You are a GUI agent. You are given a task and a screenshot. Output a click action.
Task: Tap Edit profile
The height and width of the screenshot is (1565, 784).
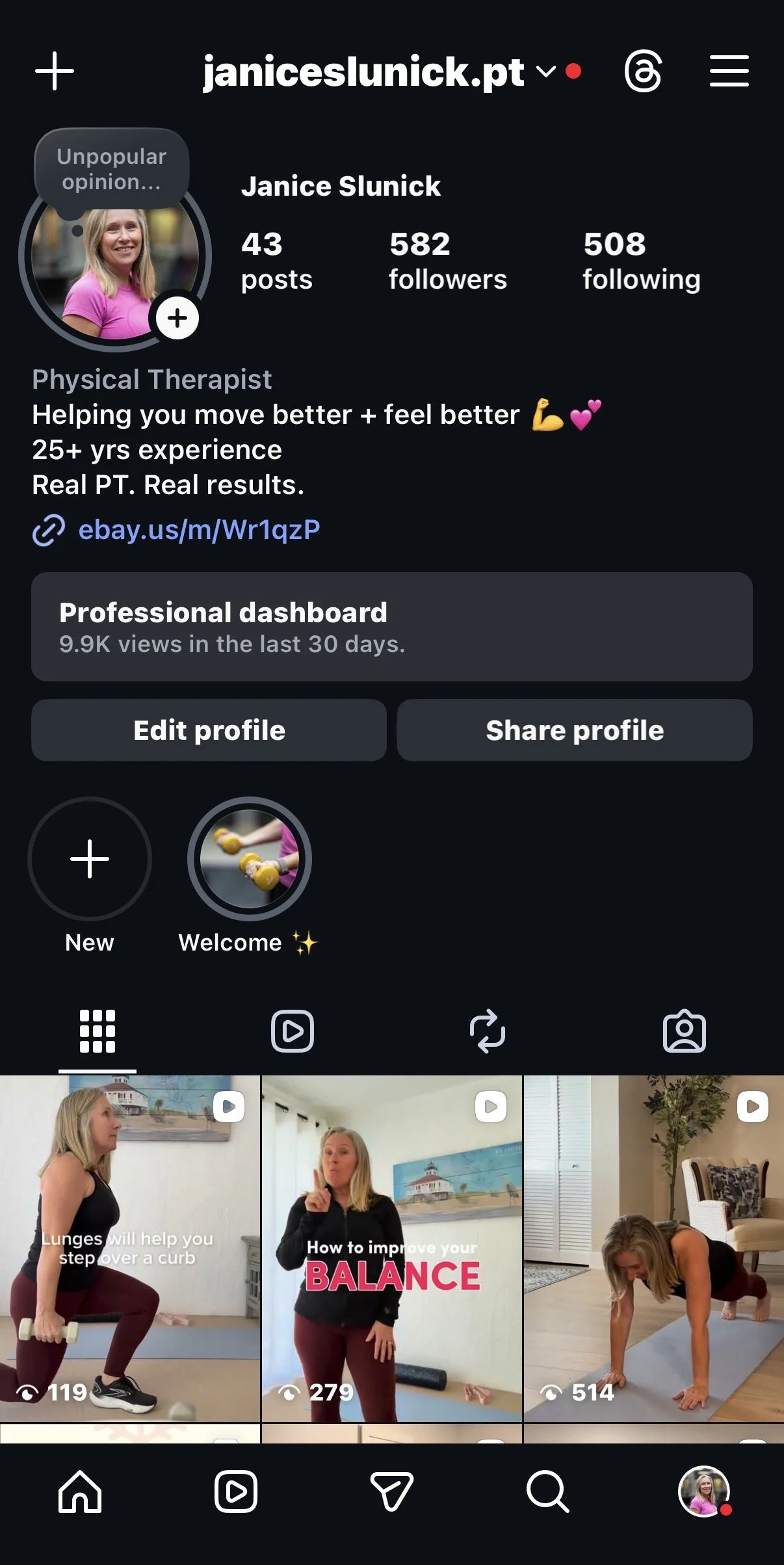(x=209, y=730)
